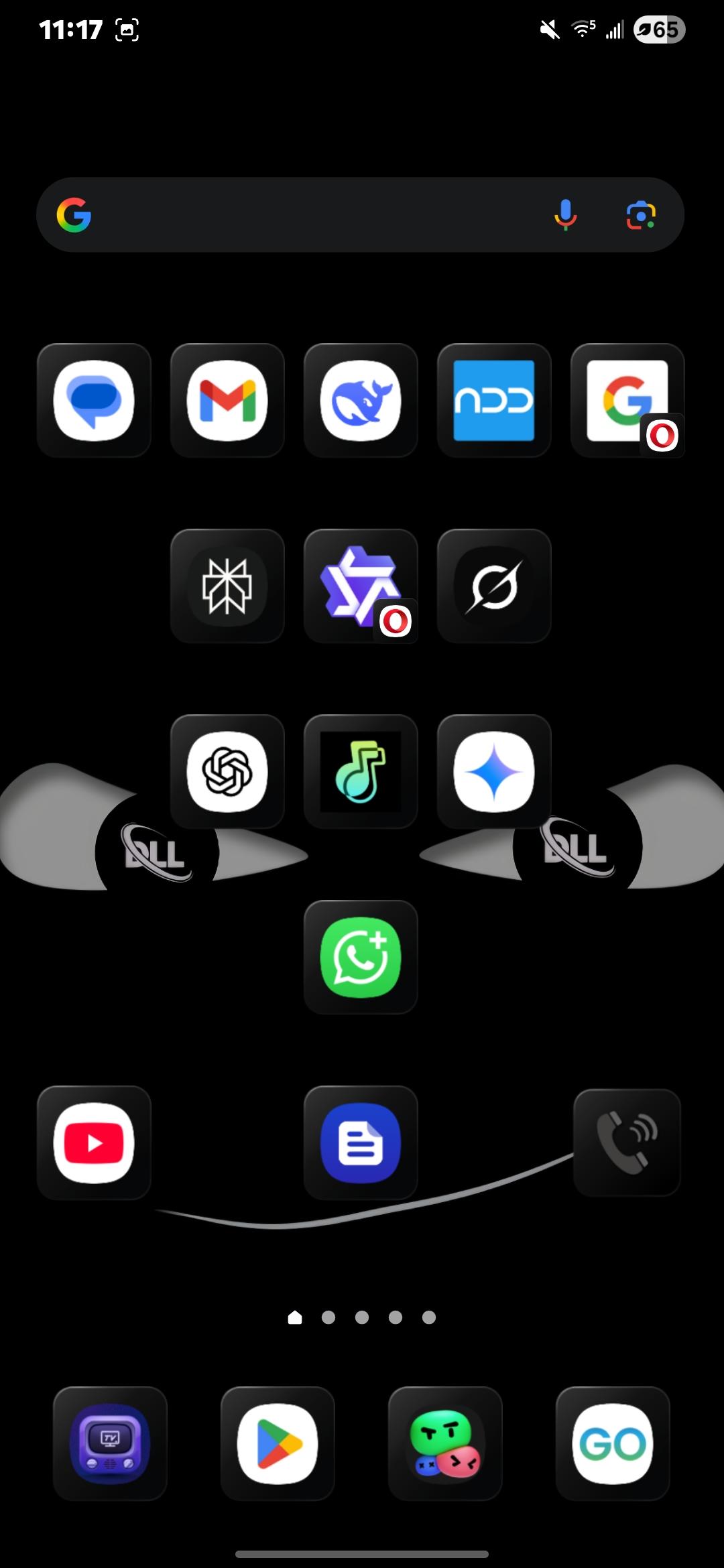
Task: Open the Gmail app
Action: tap(227, 401)
